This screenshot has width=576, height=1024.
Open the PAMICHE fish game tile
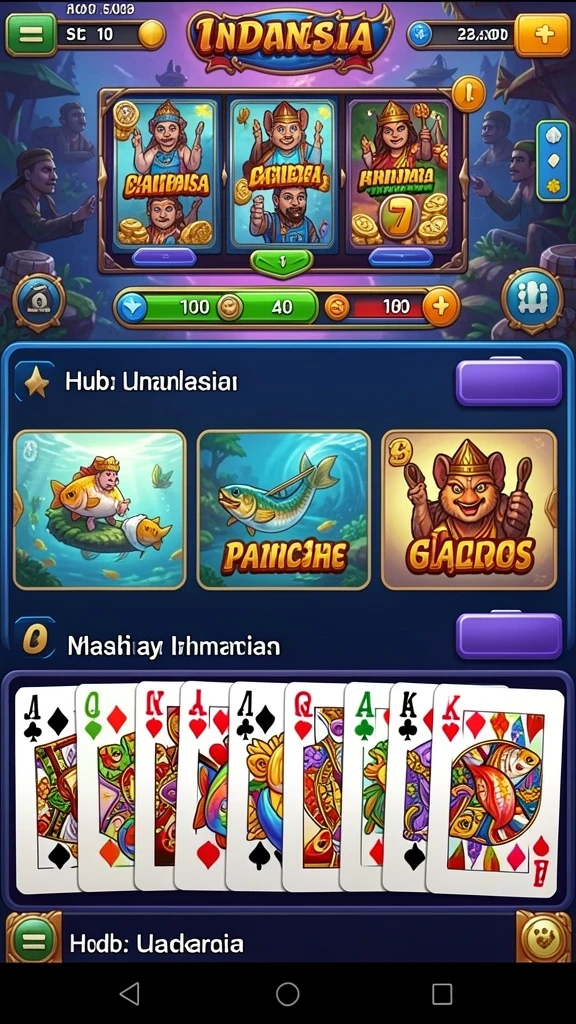283,509
